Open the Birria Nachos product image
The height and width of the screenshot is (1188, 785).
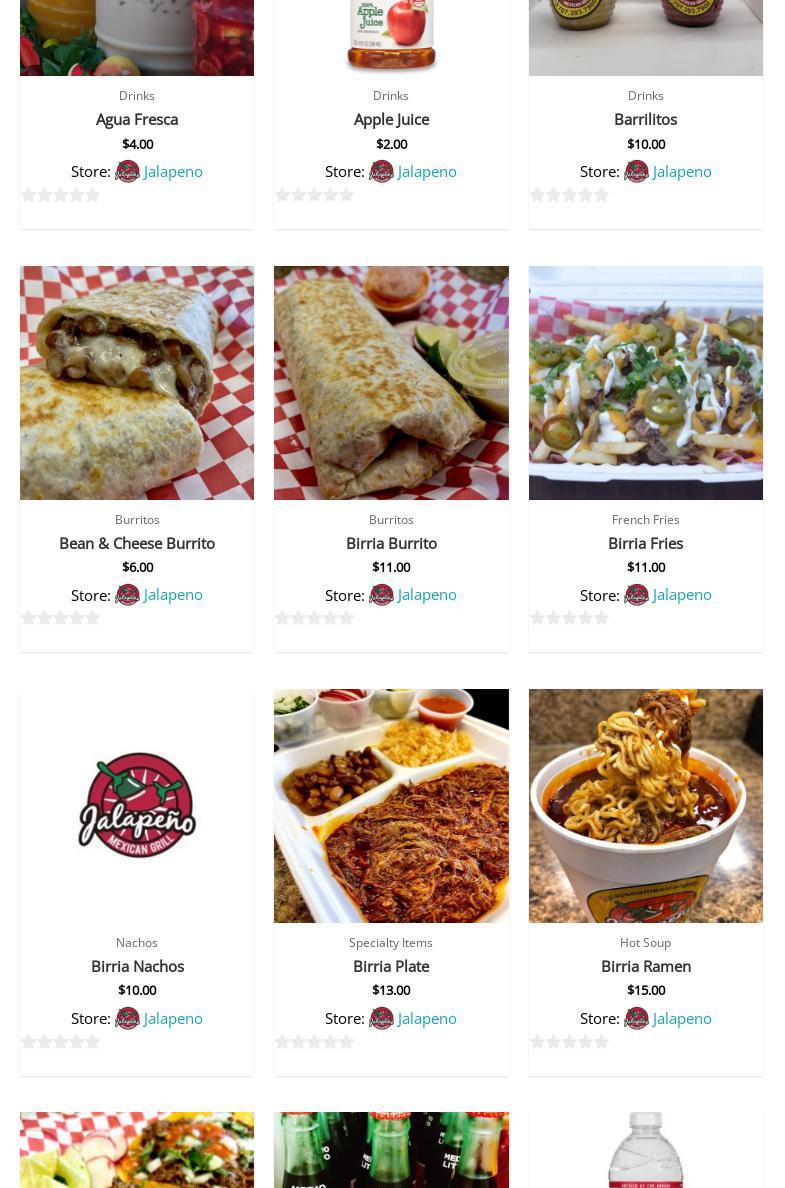click(137, 805)
